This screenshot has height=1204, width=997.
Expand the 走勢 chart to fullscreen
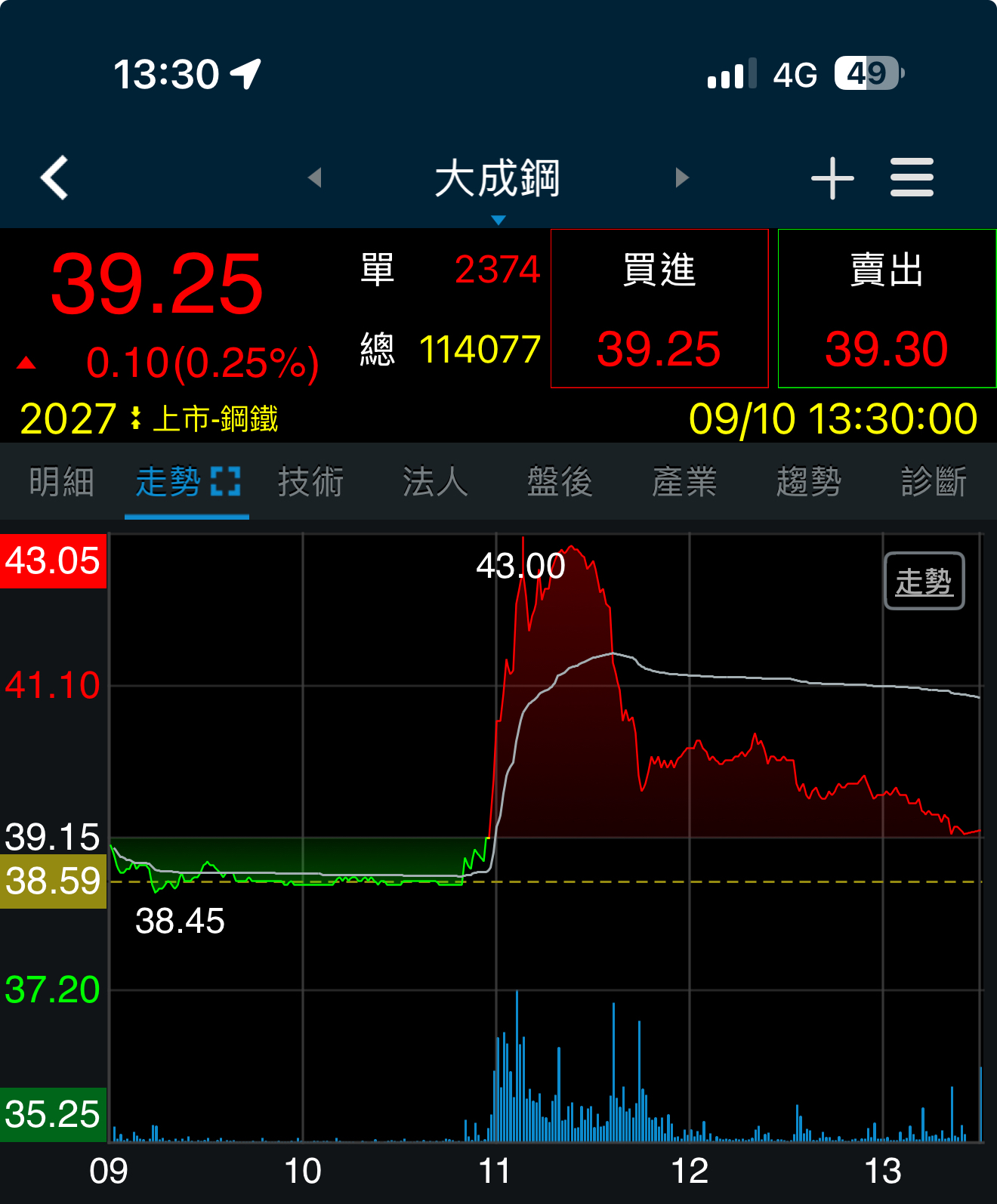pos(226,482)
